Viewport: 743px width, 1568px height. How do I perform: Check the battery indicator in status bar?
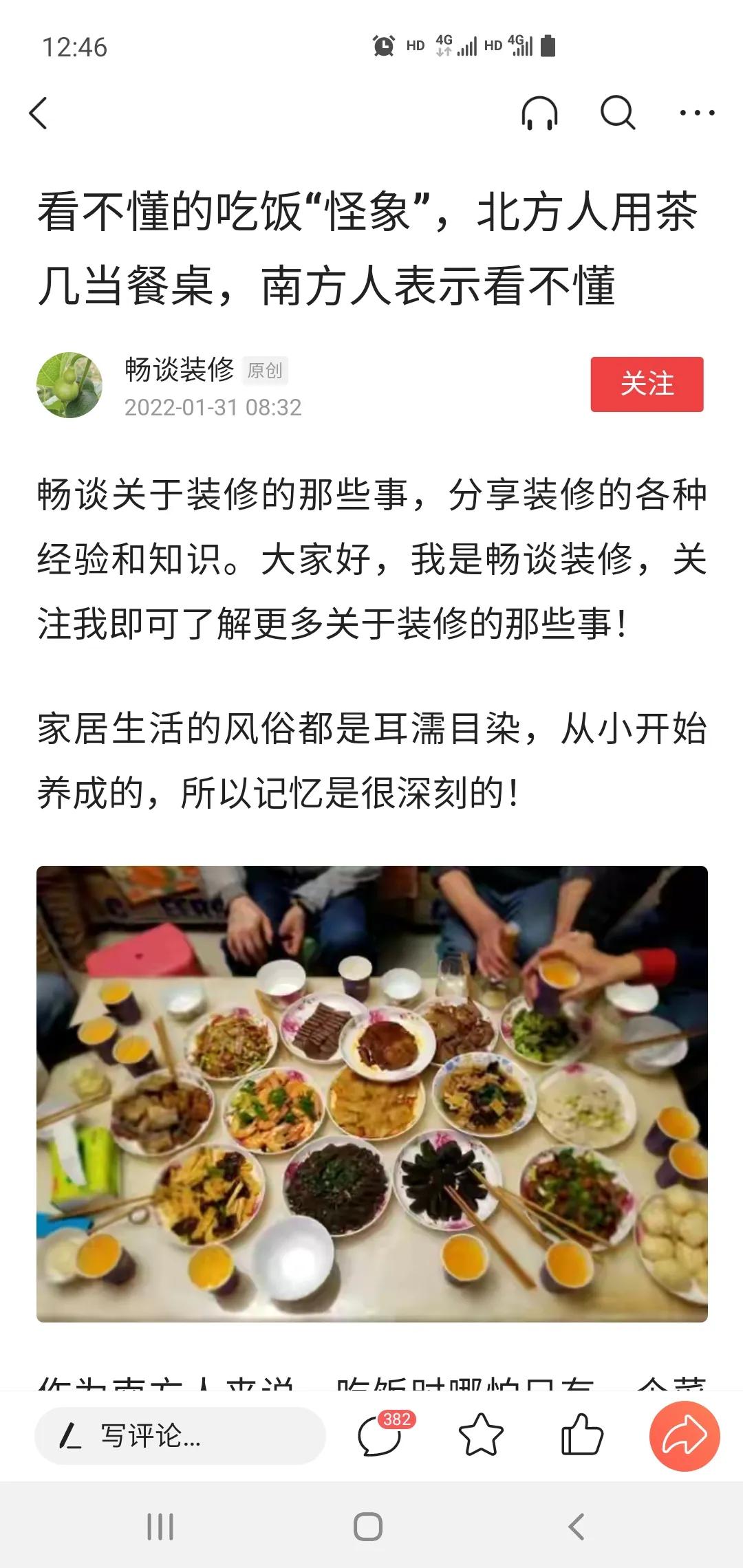click(546, 45)
